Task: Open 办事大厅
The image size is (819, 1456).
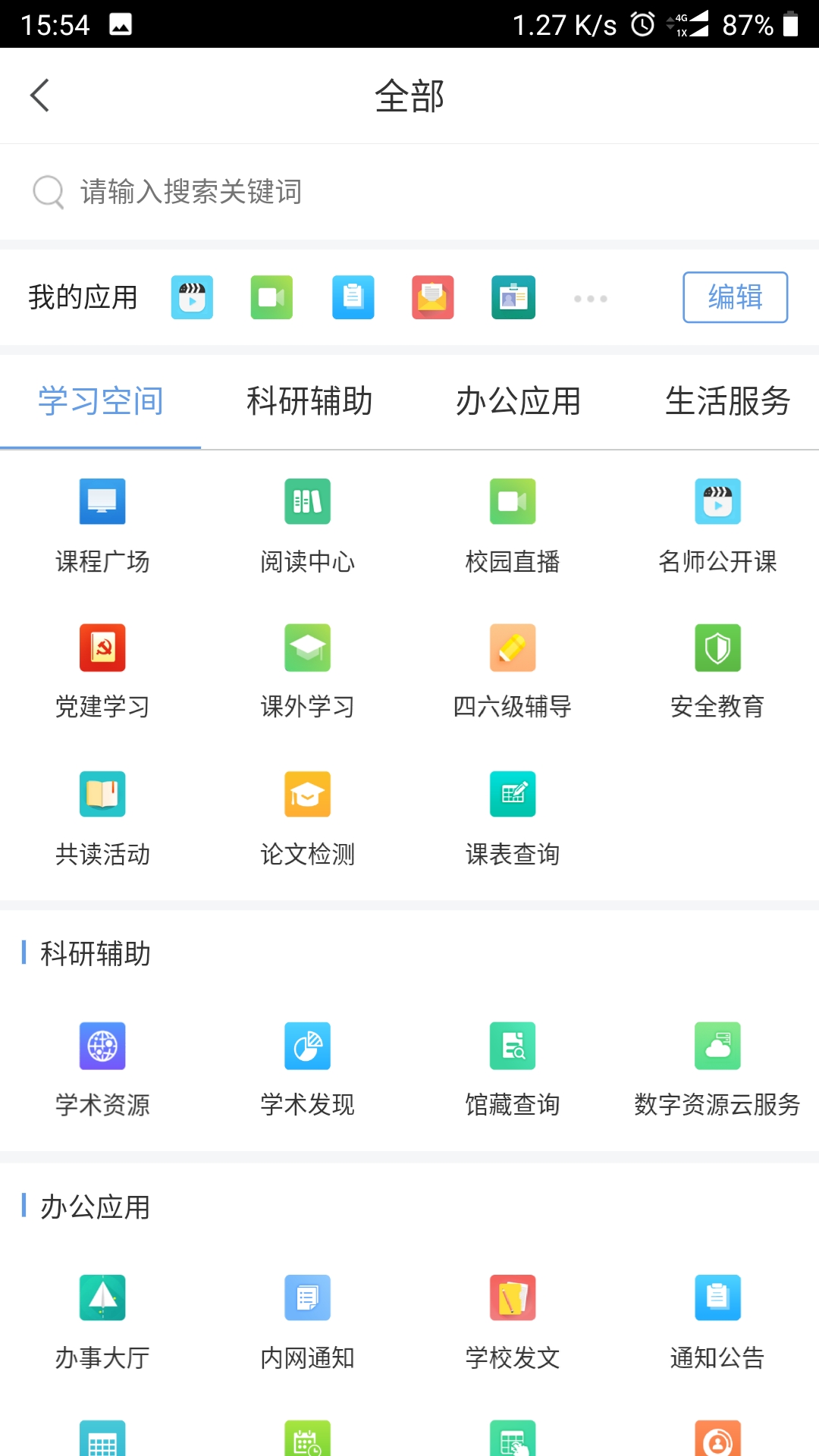Action: click(102, 1319)
